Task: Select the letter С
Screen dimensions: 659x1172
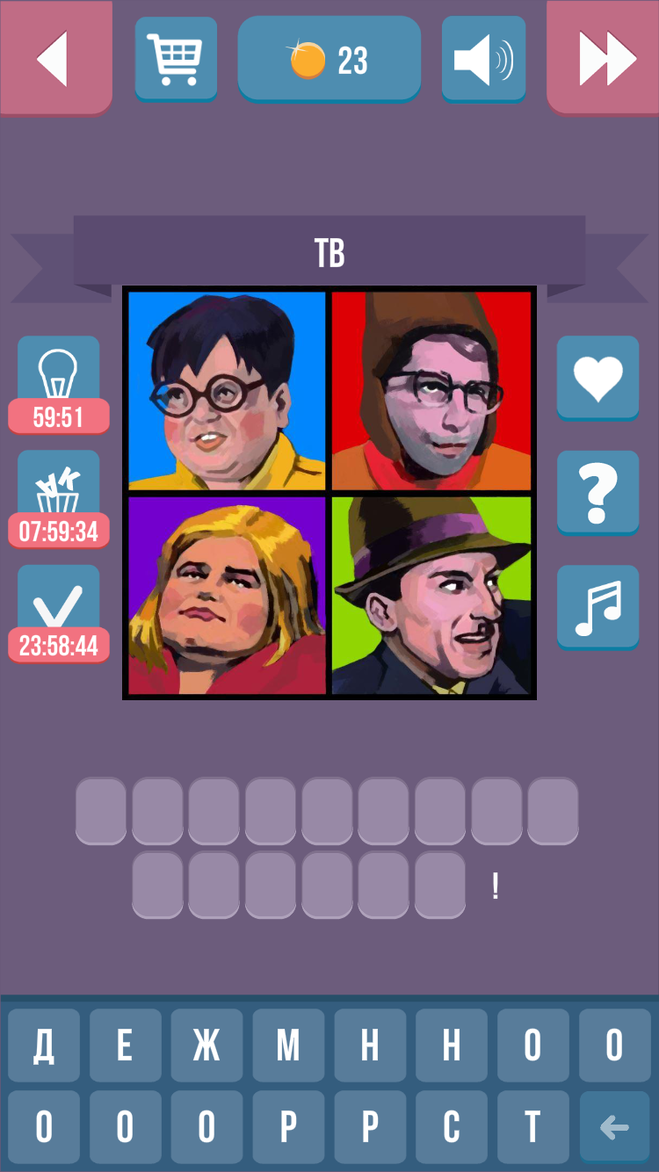Action: (x=451, y=1127)
